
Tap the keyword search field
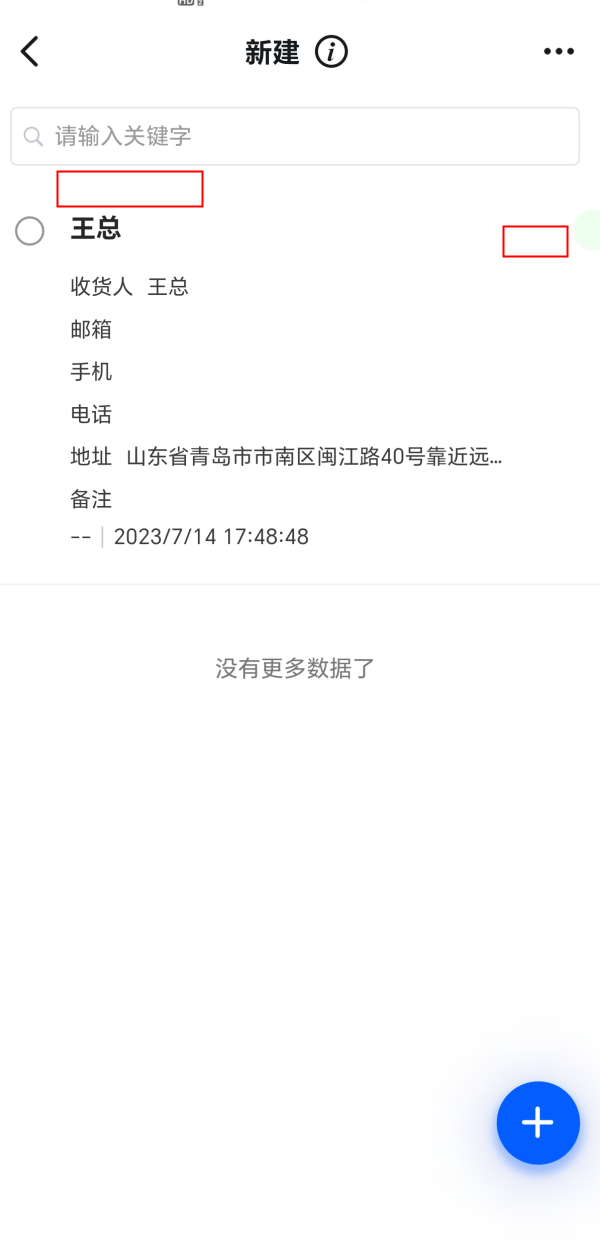tap(295, 136)
